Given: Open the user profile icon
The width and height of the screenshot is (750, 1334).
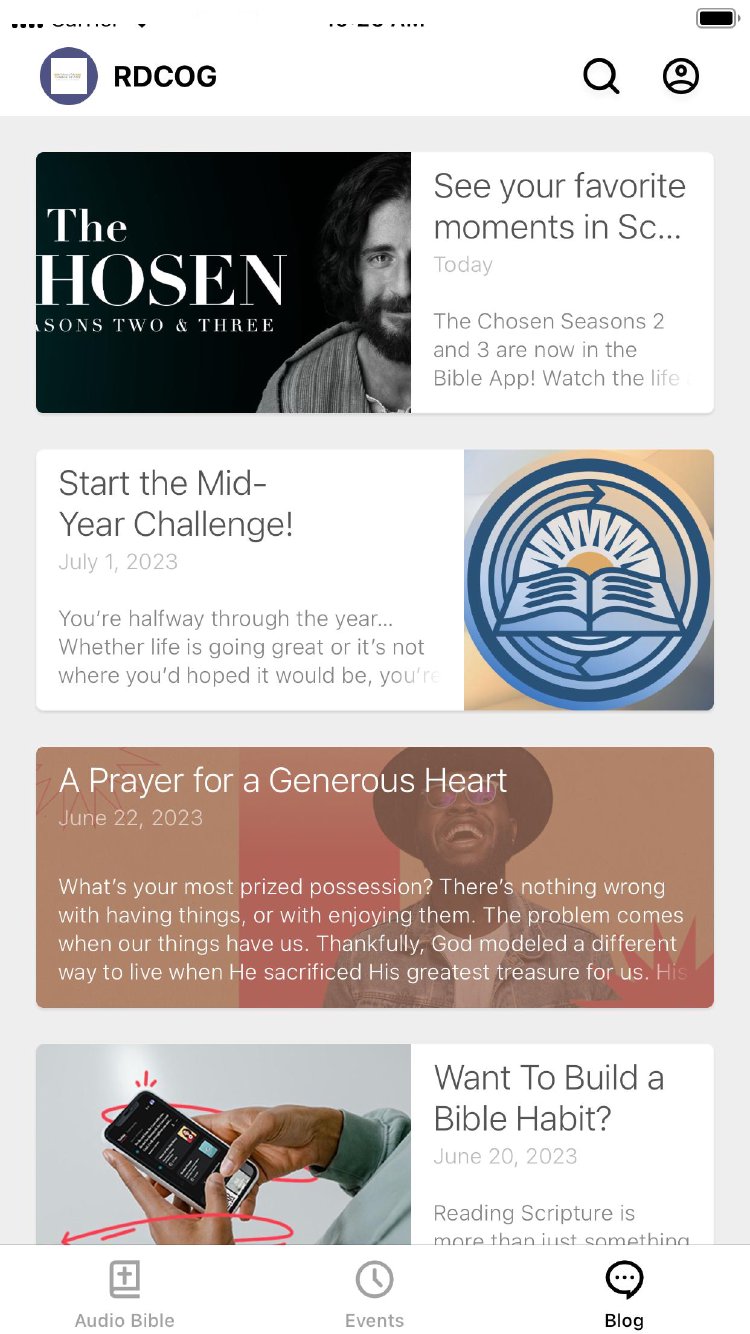Looking at the screenshot, I should pyautogui.click(x=681, y=76).
